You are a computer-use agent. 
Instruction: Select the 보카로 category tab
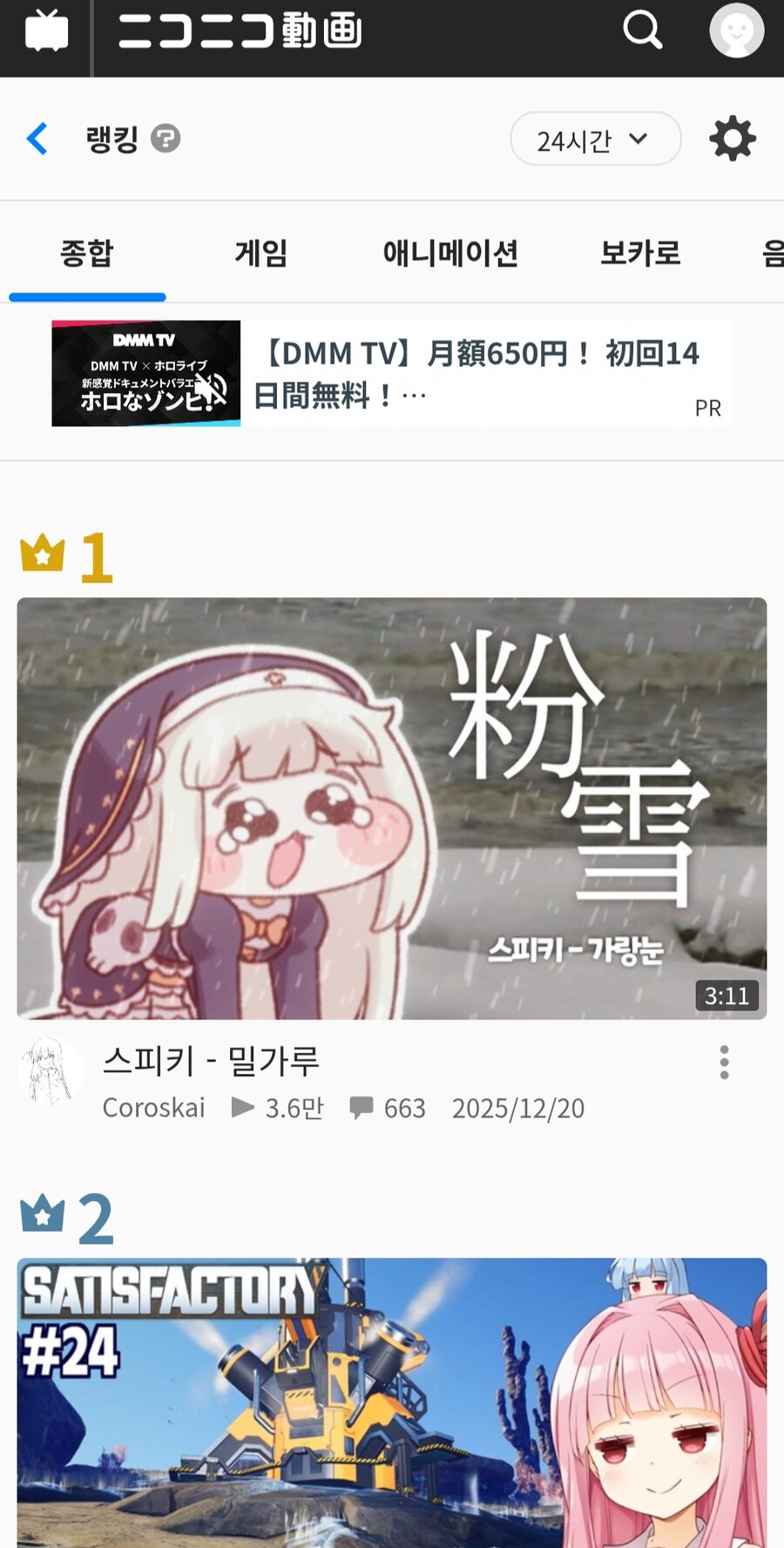pyautogui.click(x=640, y=254)
